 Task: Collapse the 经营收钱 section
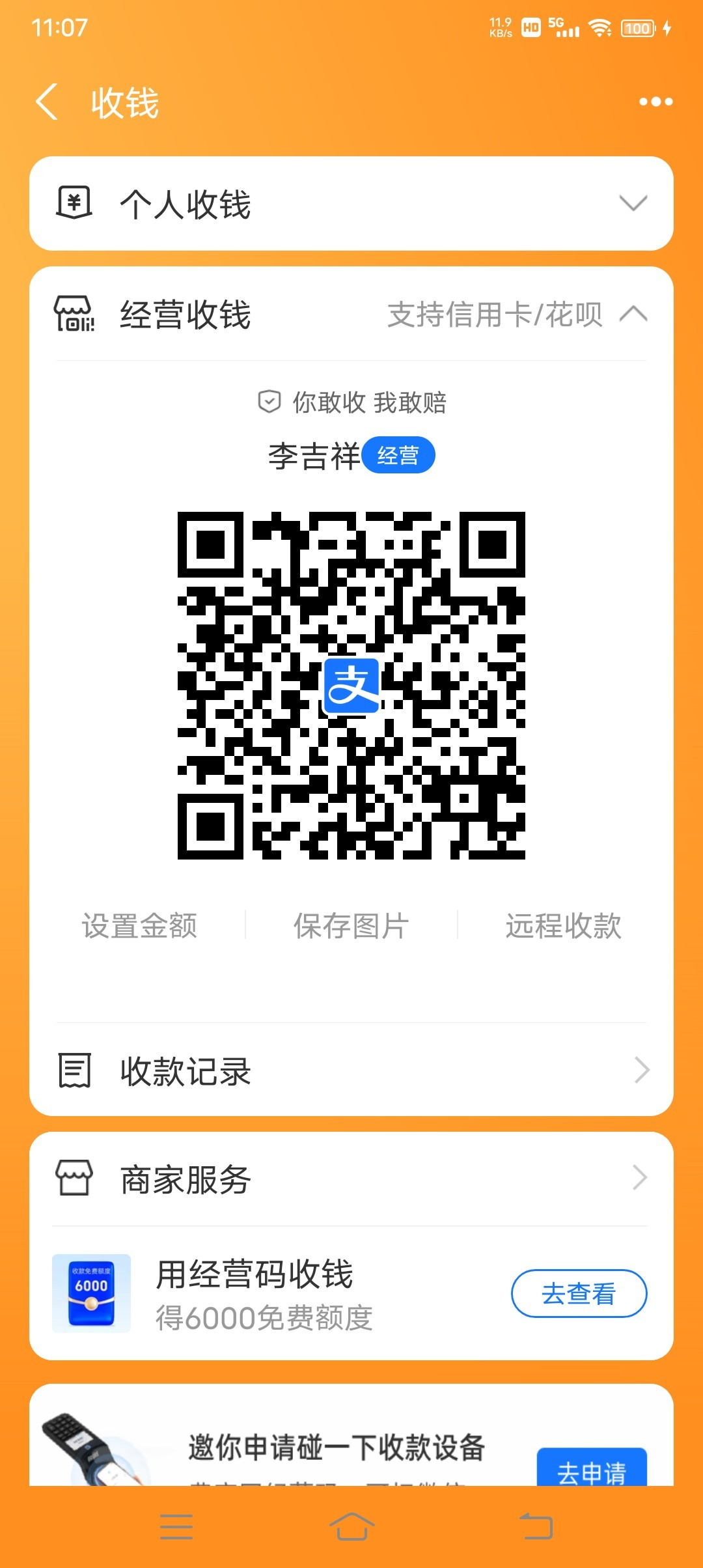[633, 315]
